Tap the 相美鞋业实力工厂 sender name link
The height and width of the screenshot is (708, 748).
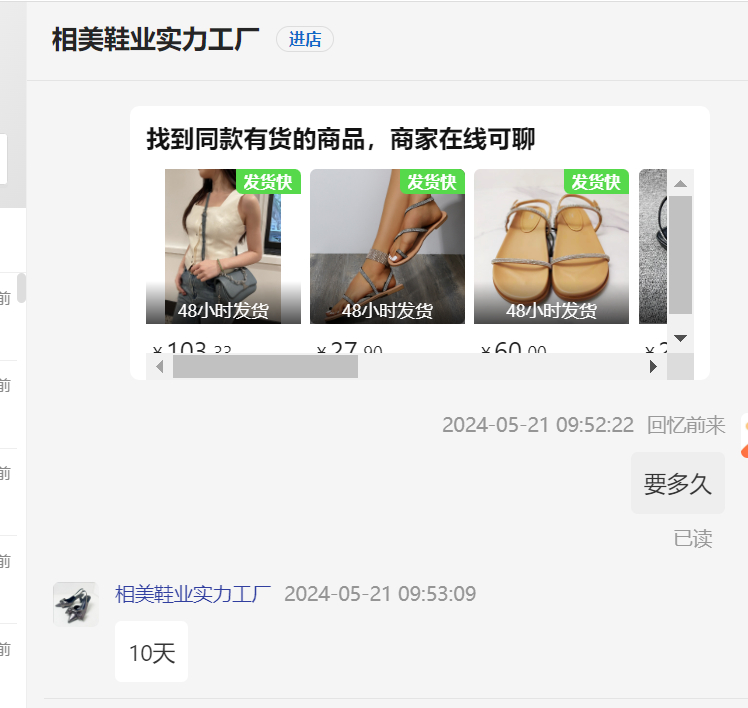[x=193, y=594]
